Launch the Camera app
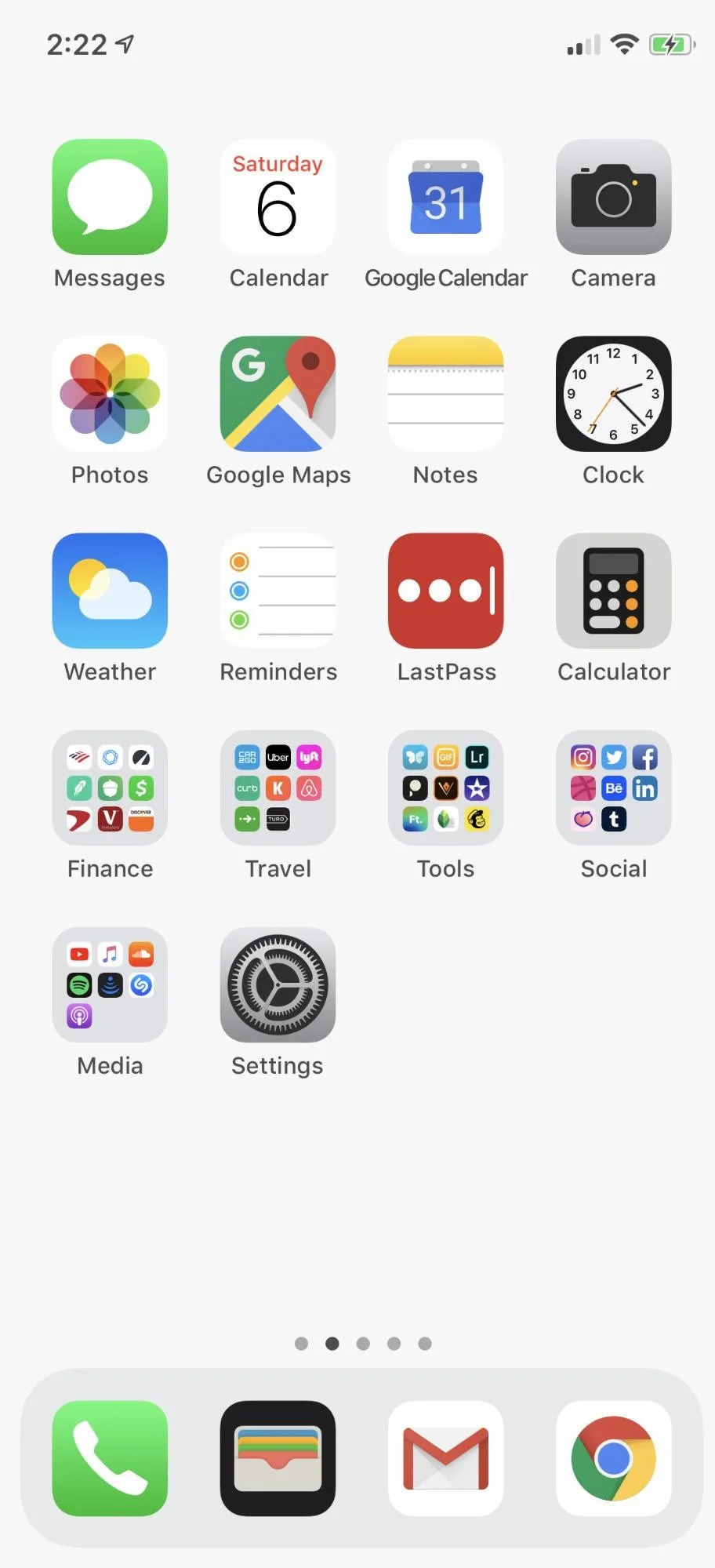715x1568 pixels. (x=613, y=197)
